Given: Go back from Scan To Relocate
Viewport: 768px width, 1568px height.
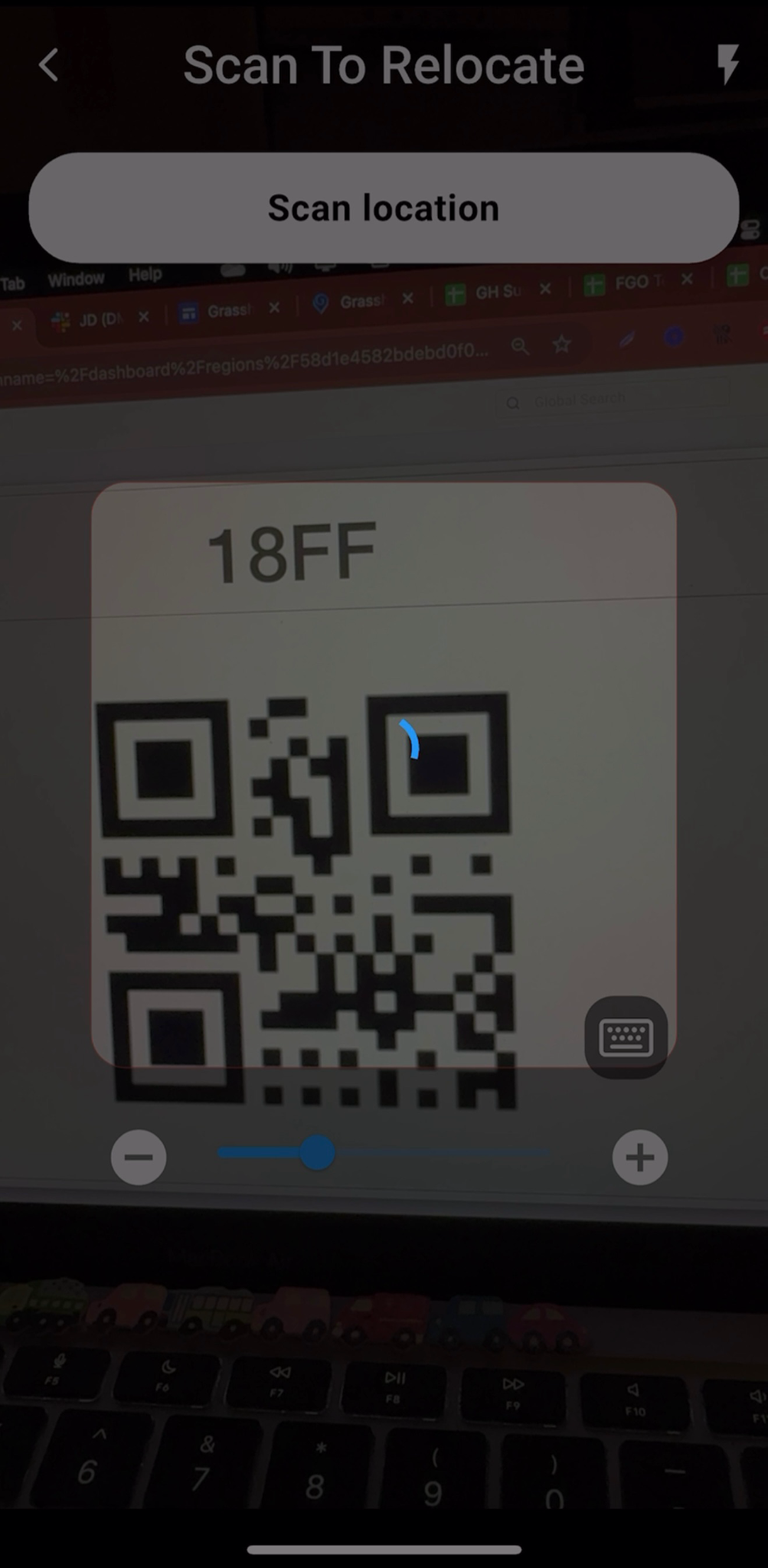Looking at the screenshot, I should pos(49,65).
